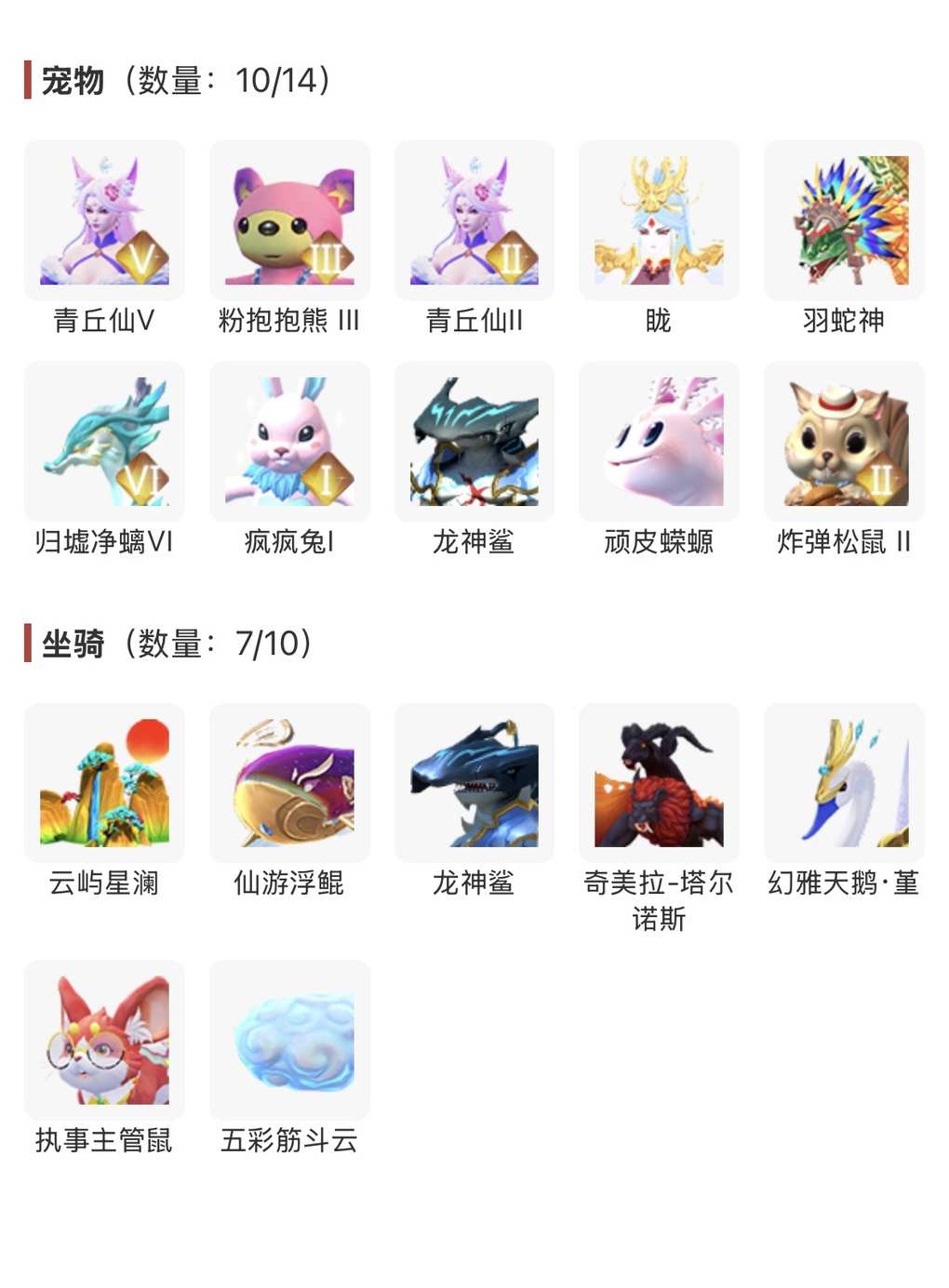
Task: Tap the 羽蛇神 pet tile
Action: tap(844, 220)
